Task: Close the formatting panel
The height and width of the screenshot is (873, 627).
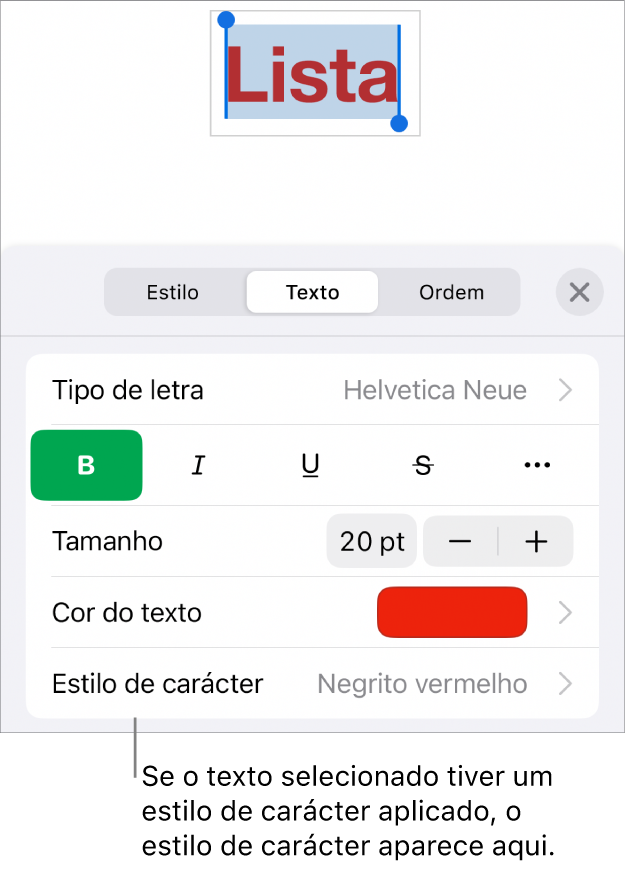Action: point(579,293)
